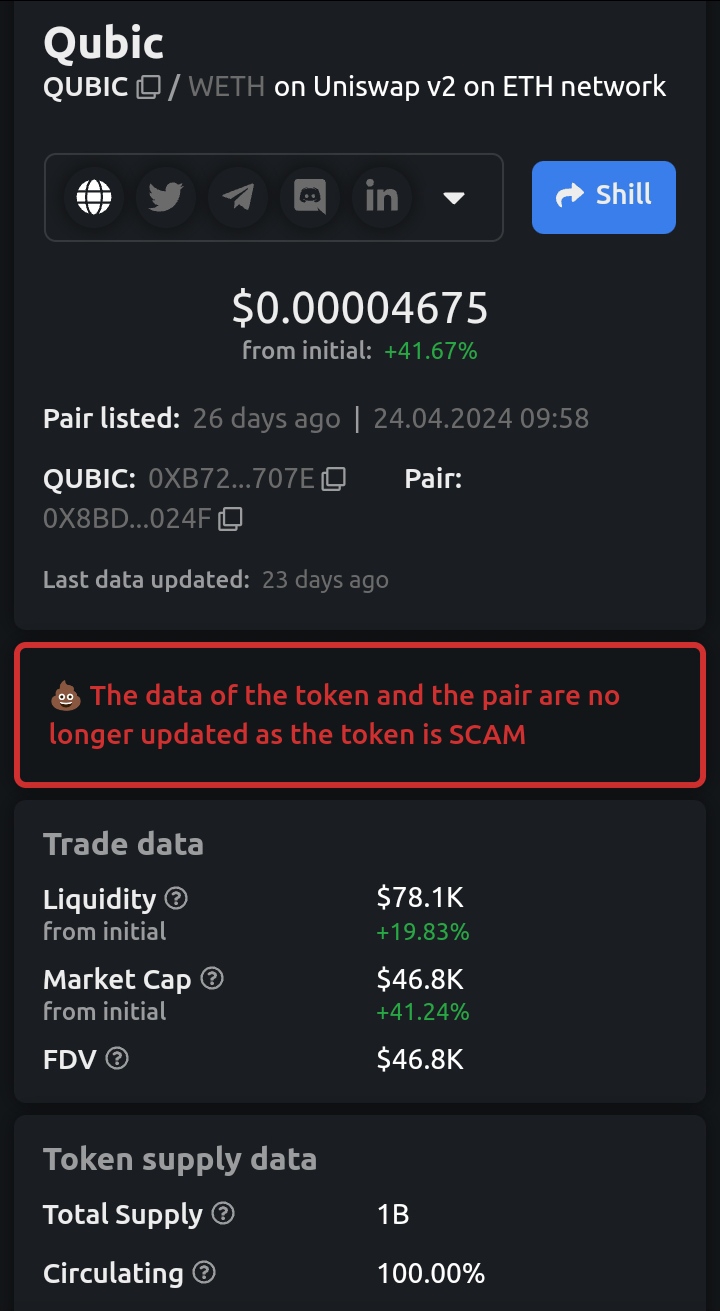Open the Discord link icon

(x=310, y=197)
